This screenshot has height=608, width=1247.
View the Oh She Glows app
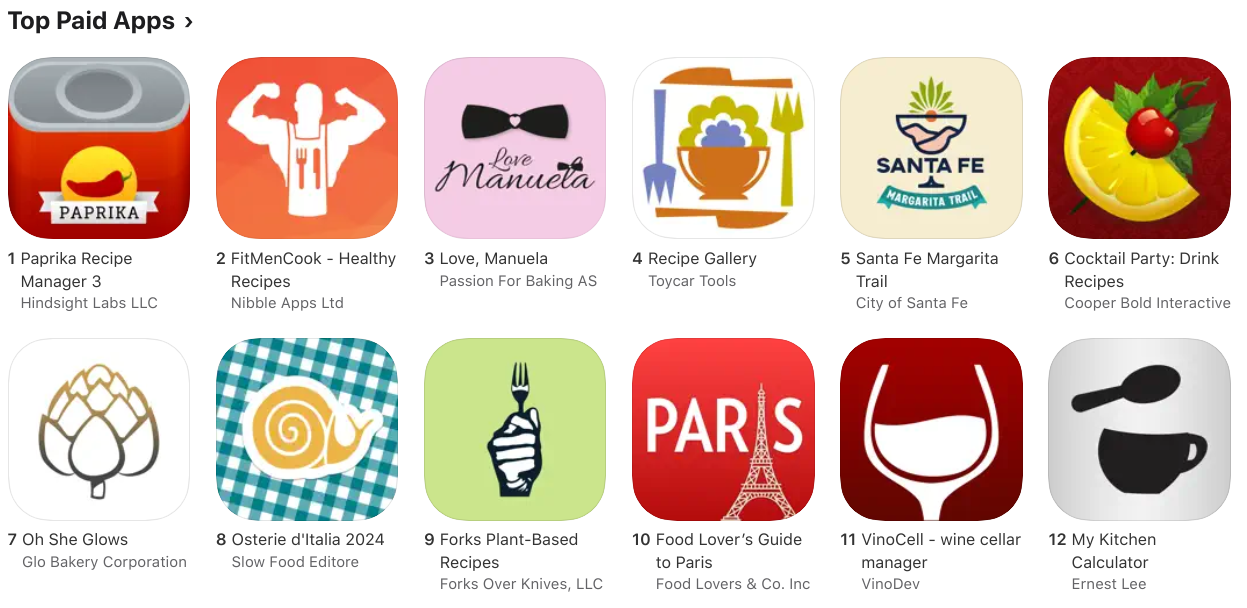[x=99, y=429]
